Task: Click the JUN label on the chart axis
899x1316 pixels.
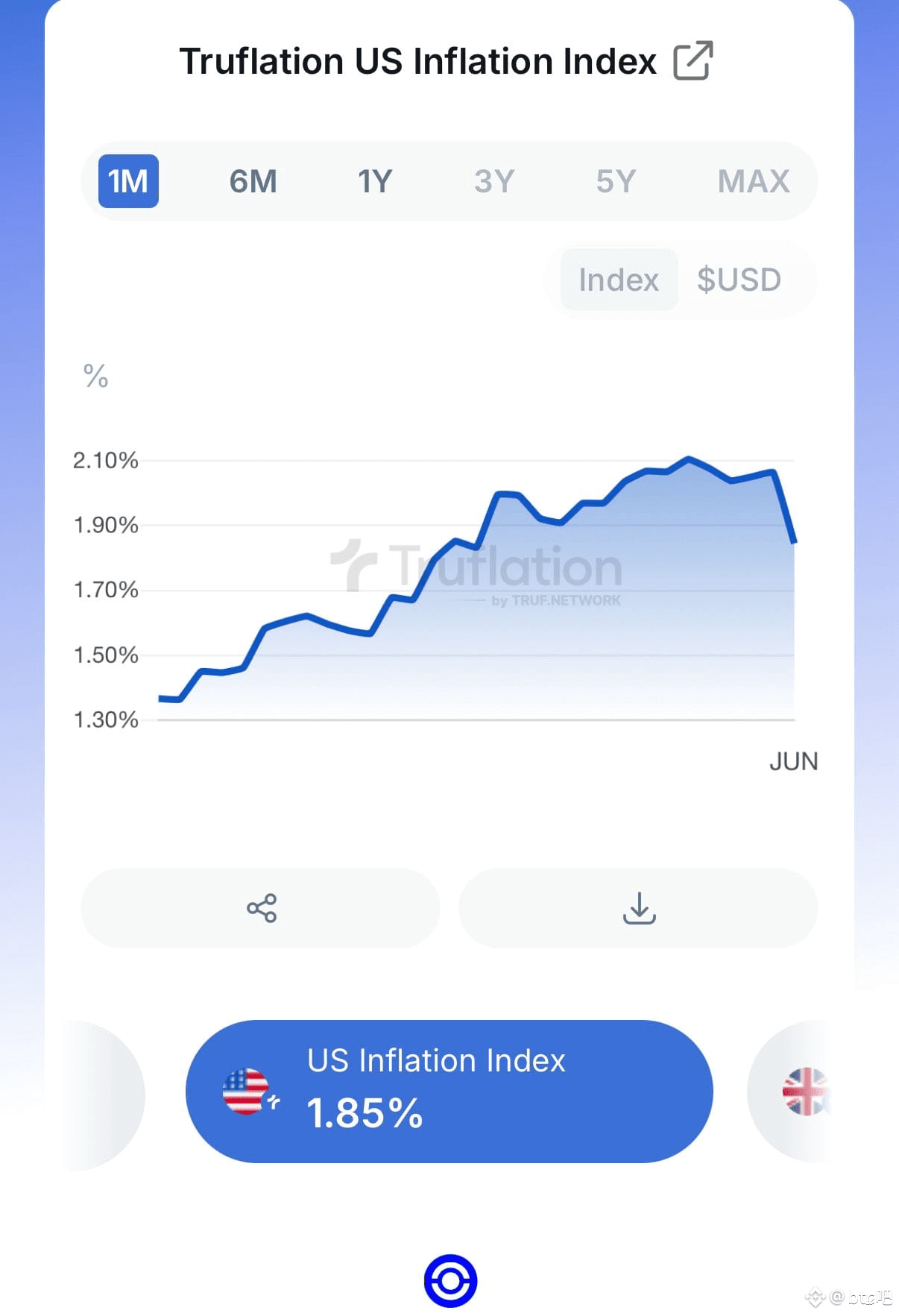Action: (793, 761)
